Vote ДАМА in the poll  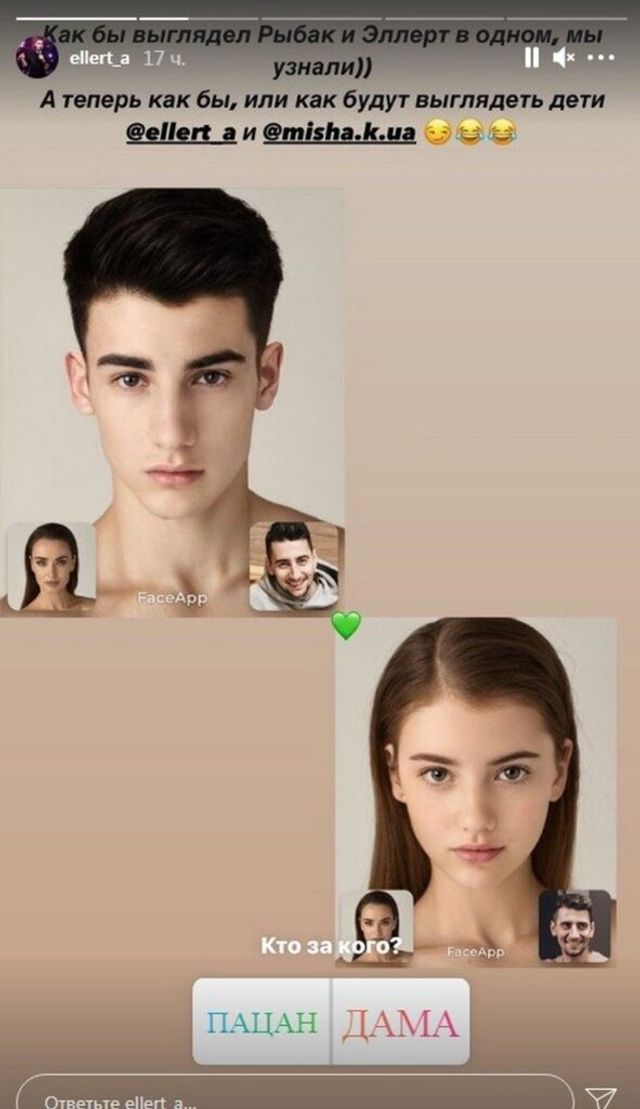pyautogui.click(x=400, y=1021)
